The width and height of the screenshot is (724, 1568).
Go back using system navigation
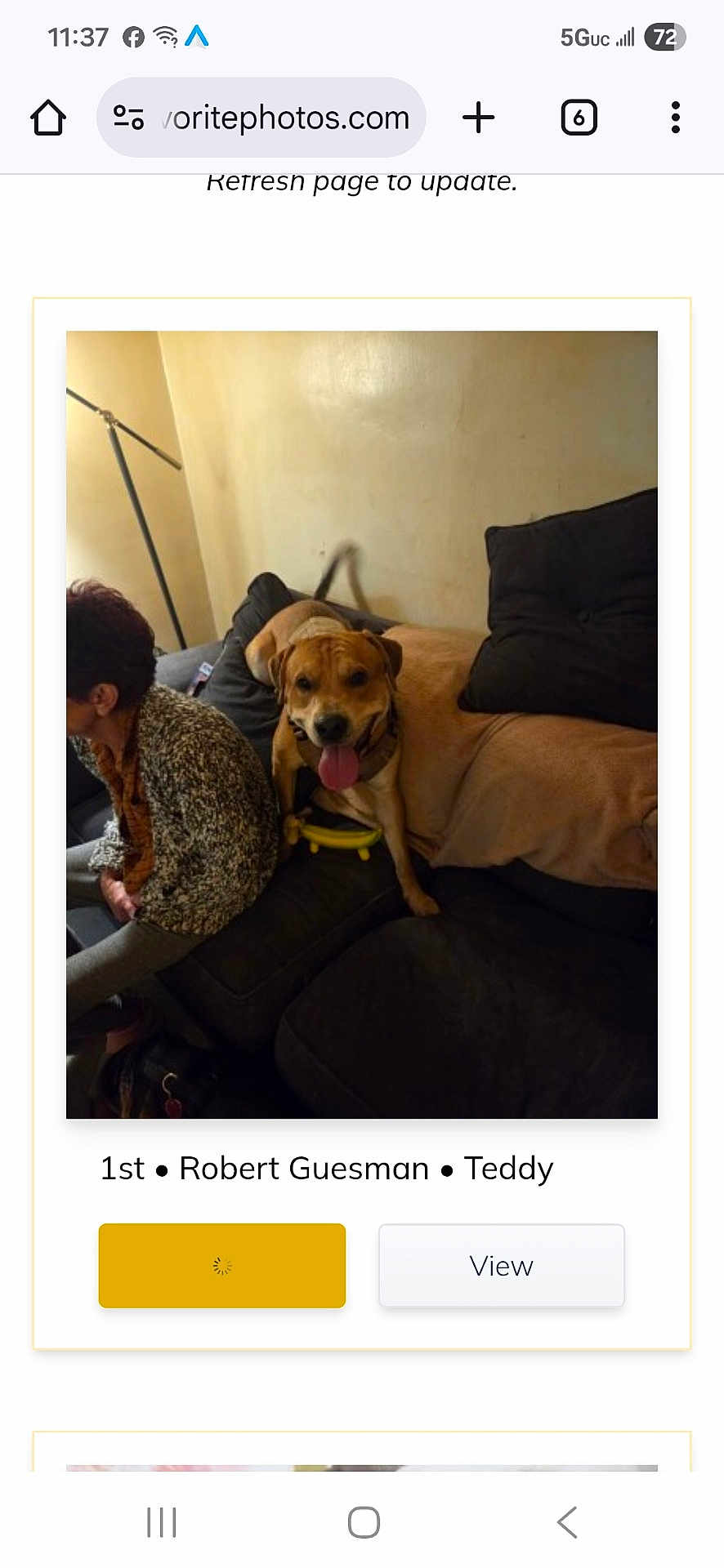(x=566, y=1522)
